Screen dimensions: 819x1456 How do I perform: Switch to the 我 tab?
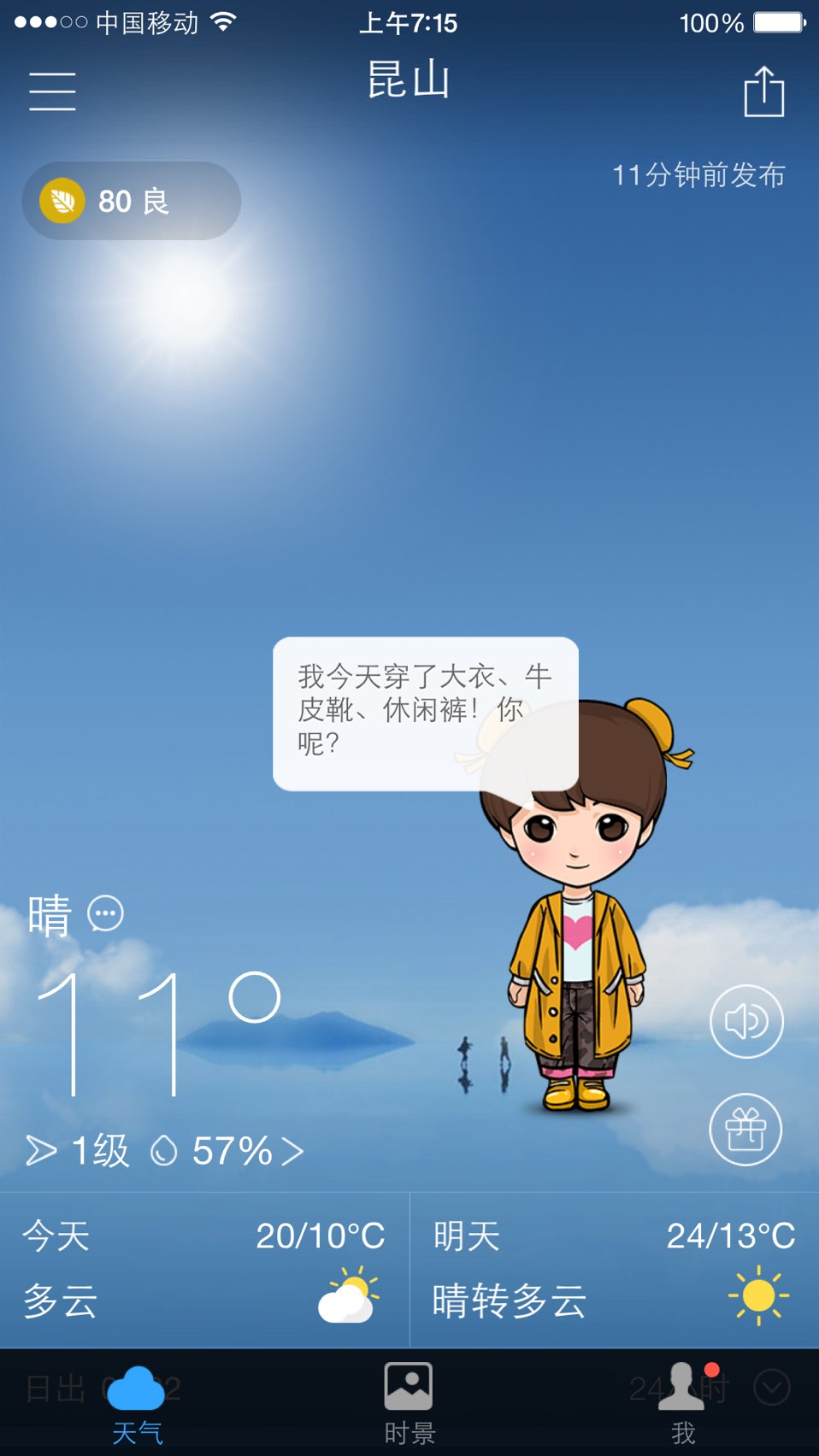coord(683,1403)
